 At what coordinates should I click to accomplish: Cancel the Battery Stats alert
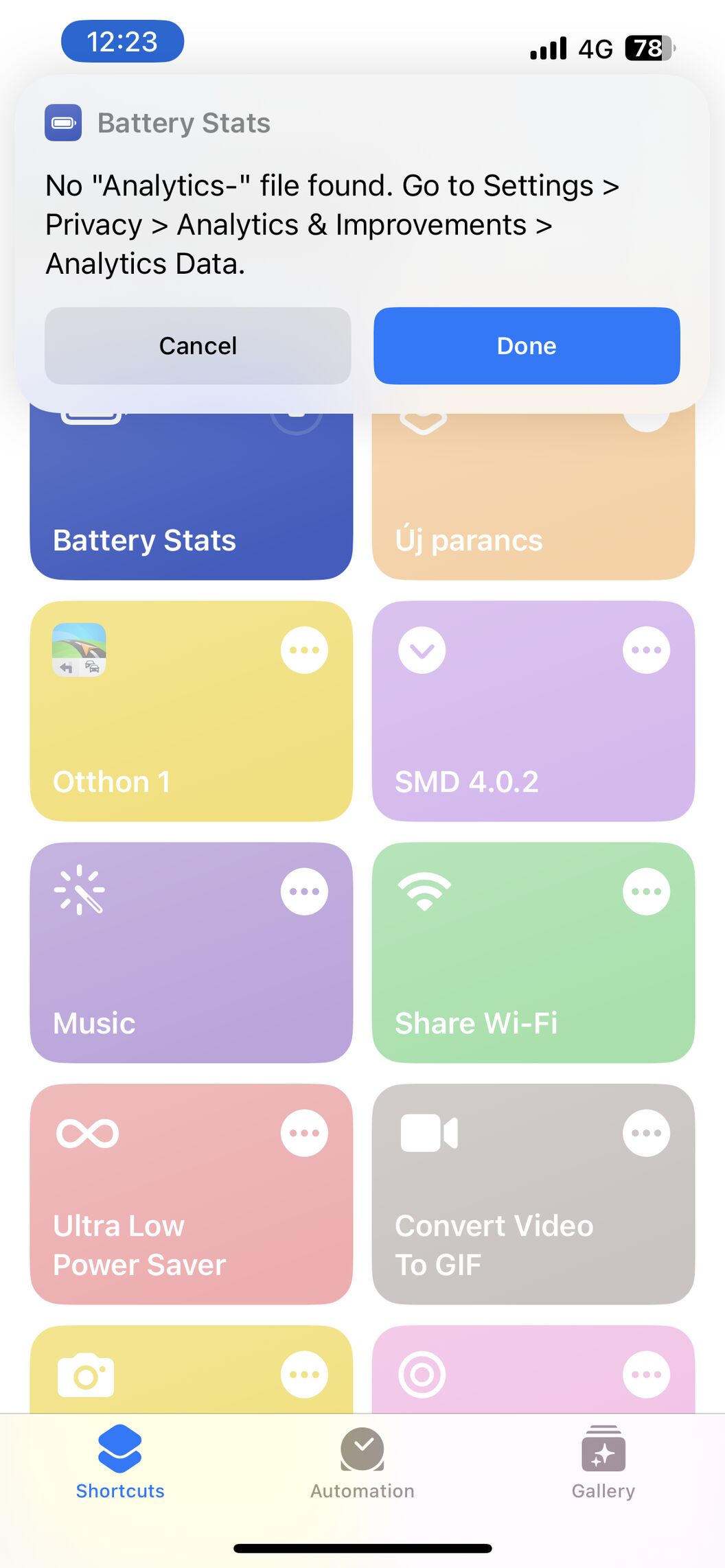(198, 346)
